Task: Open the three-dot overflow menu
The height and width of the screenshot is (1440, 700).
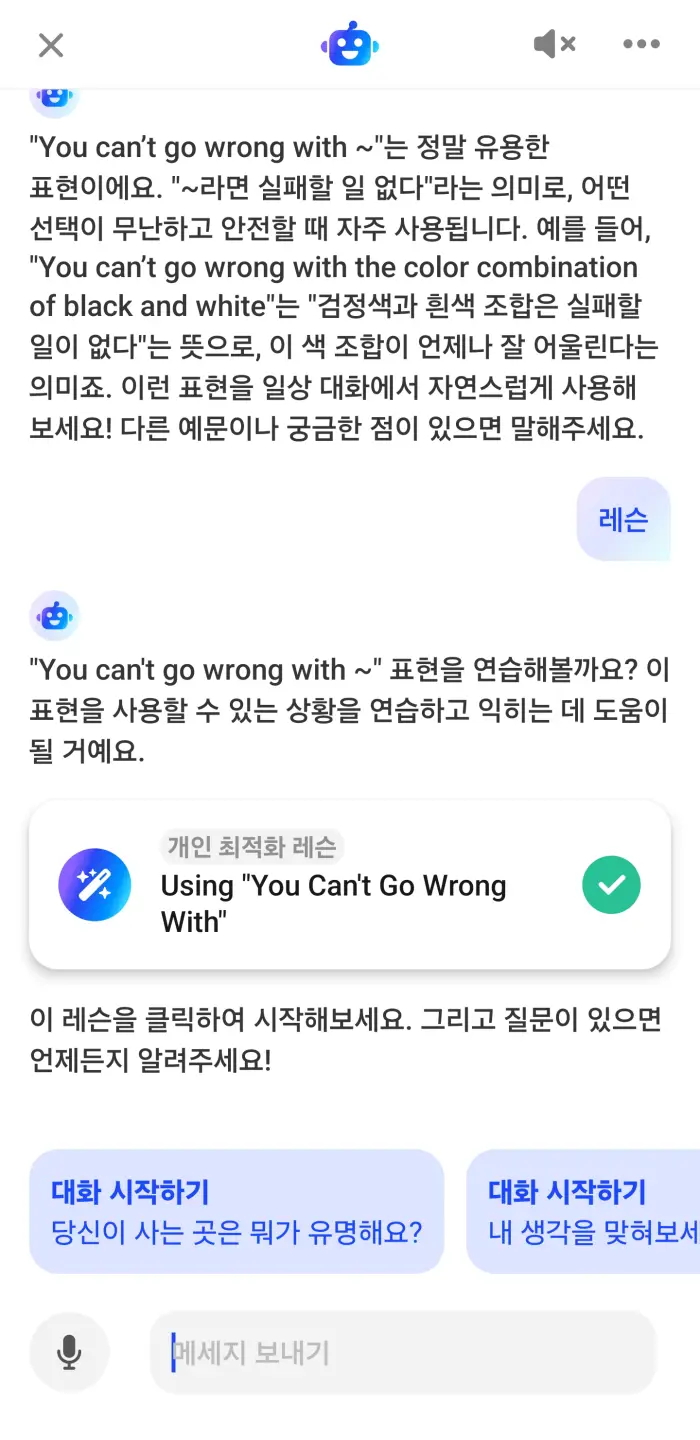Action: tap(641, 44)
